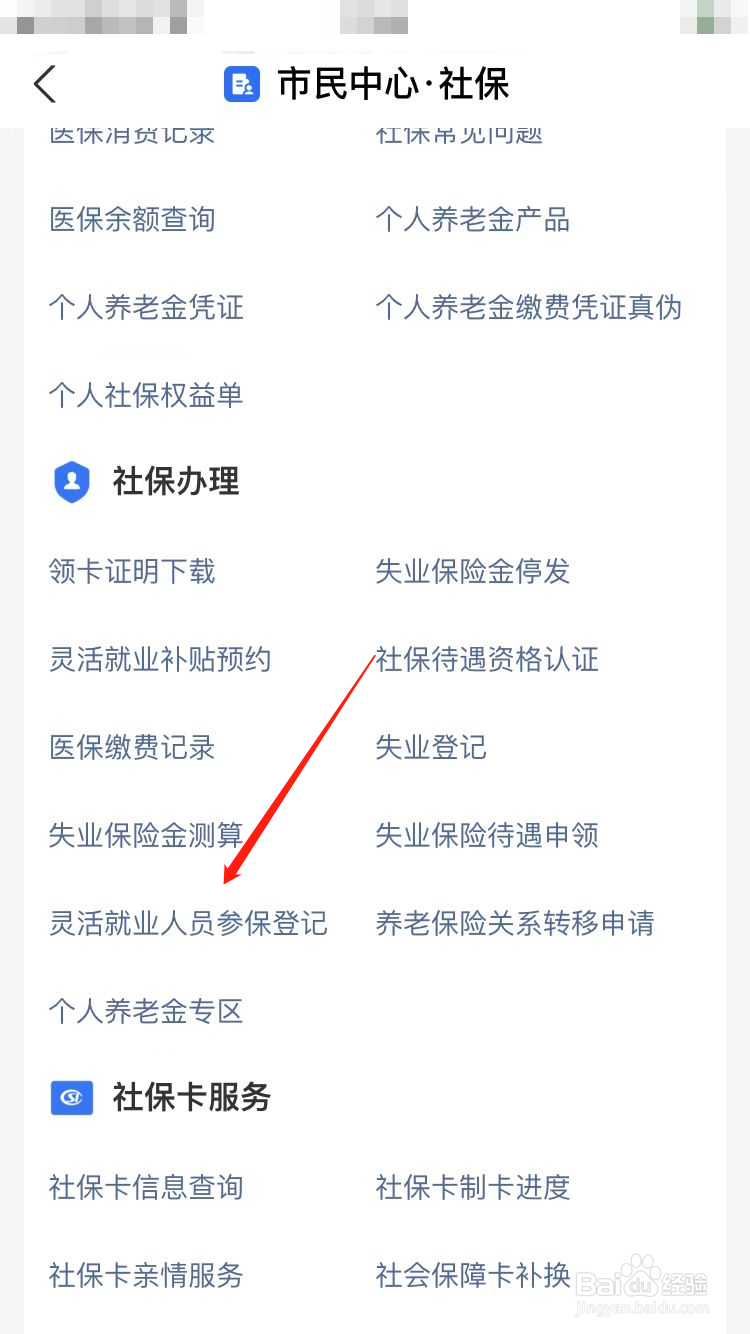Open 个人社保权益单
The height and width of the screenshot is (1334, 750).
click(x=146, y=396)
